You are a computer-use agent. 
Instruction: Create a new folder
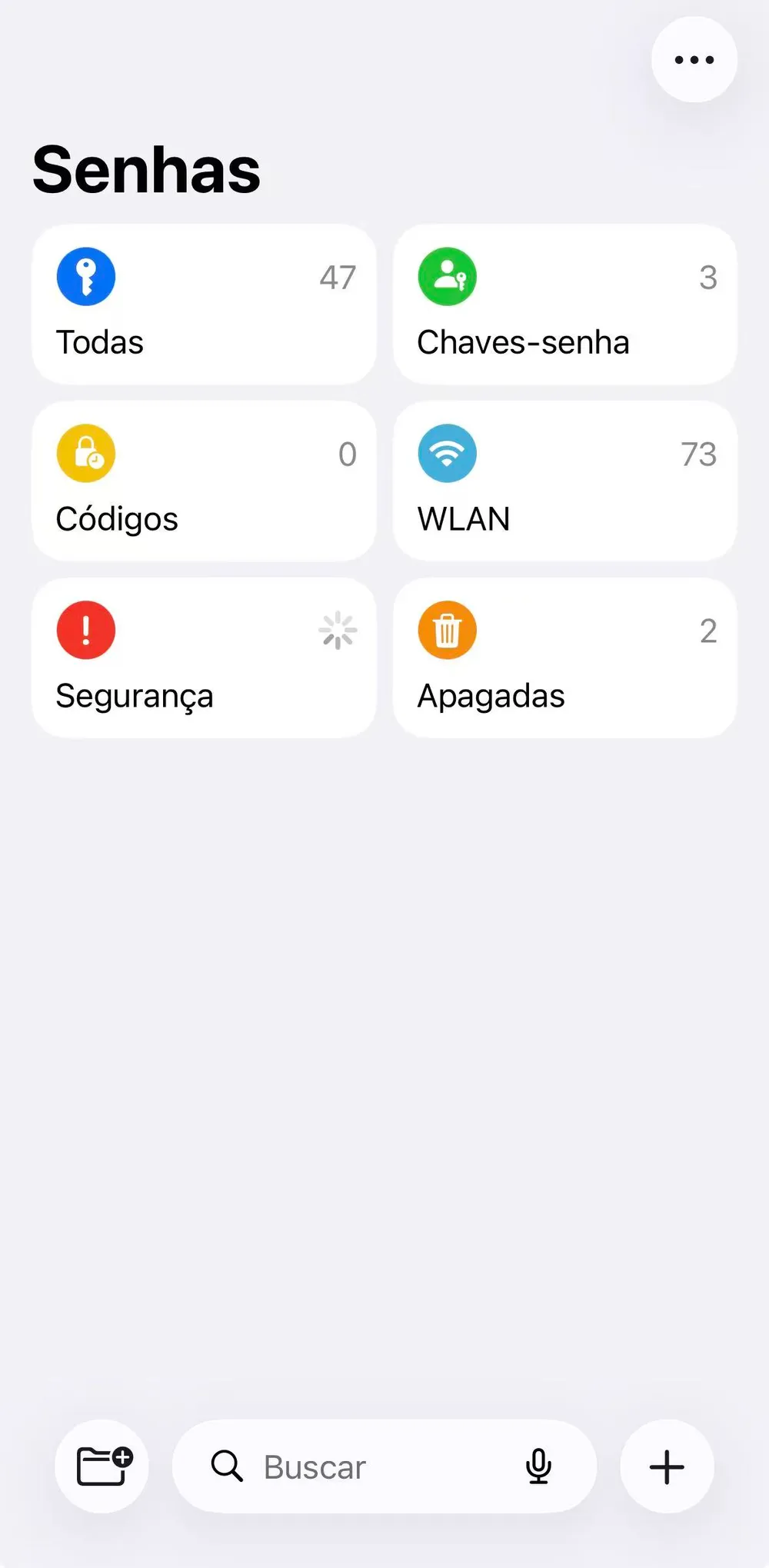coord(102,1466)
